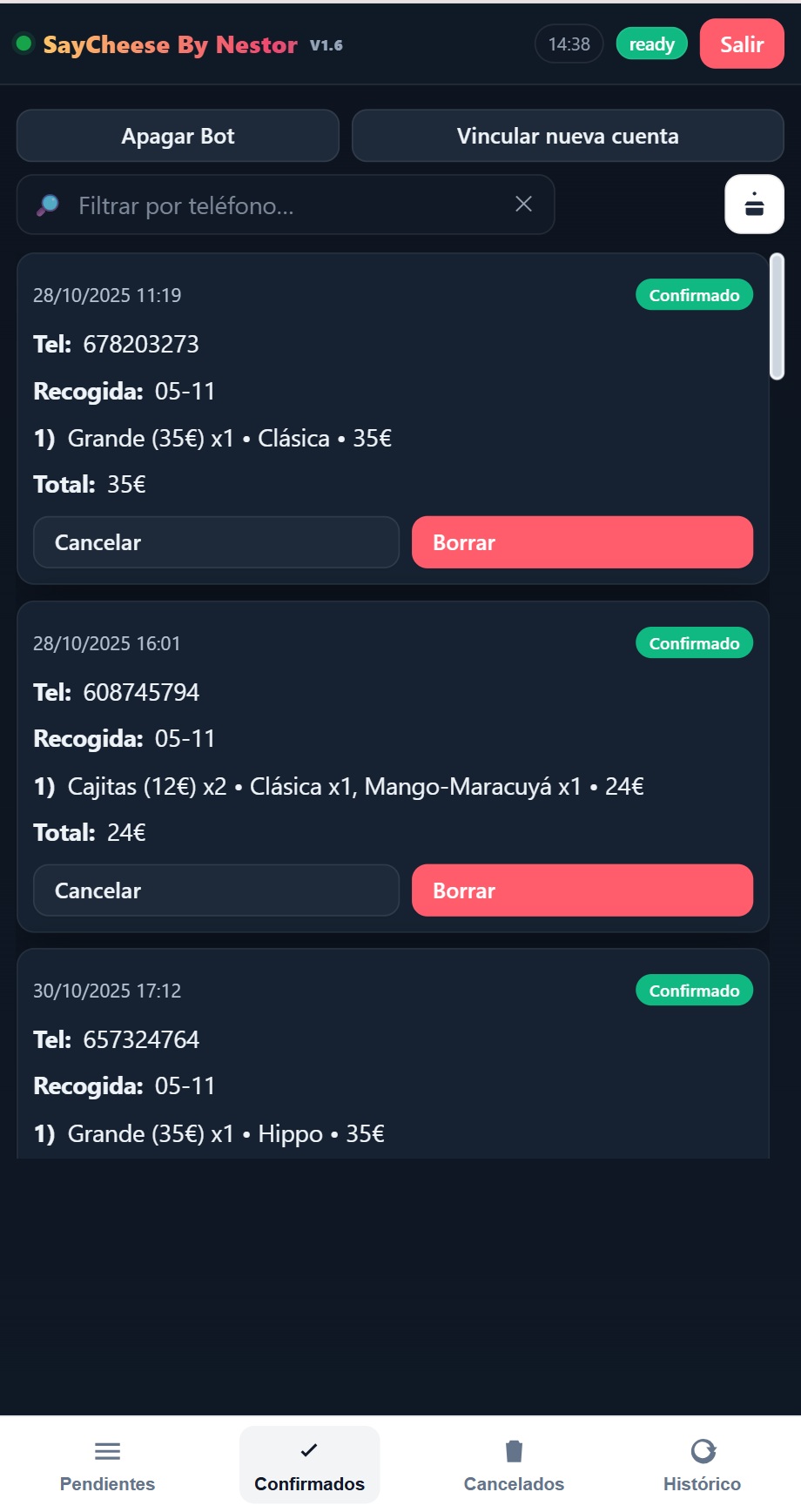Select the Confirmados tab
Viewport: 801px width, 1512px height.
(309, 1465)
